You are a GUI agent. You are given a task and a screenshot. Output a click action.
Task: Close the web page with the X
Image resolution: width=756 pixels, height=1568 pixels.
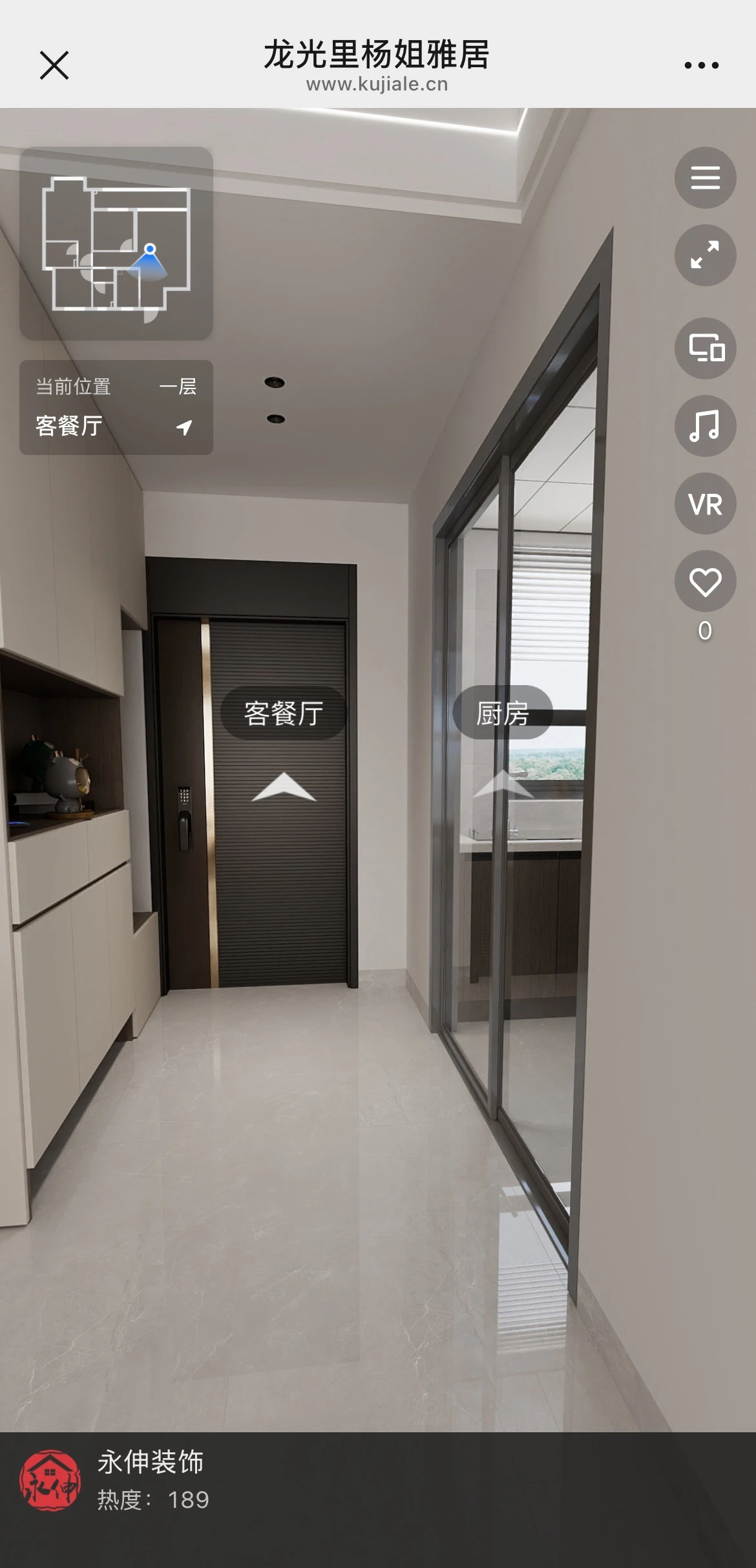tap(54, 65)
